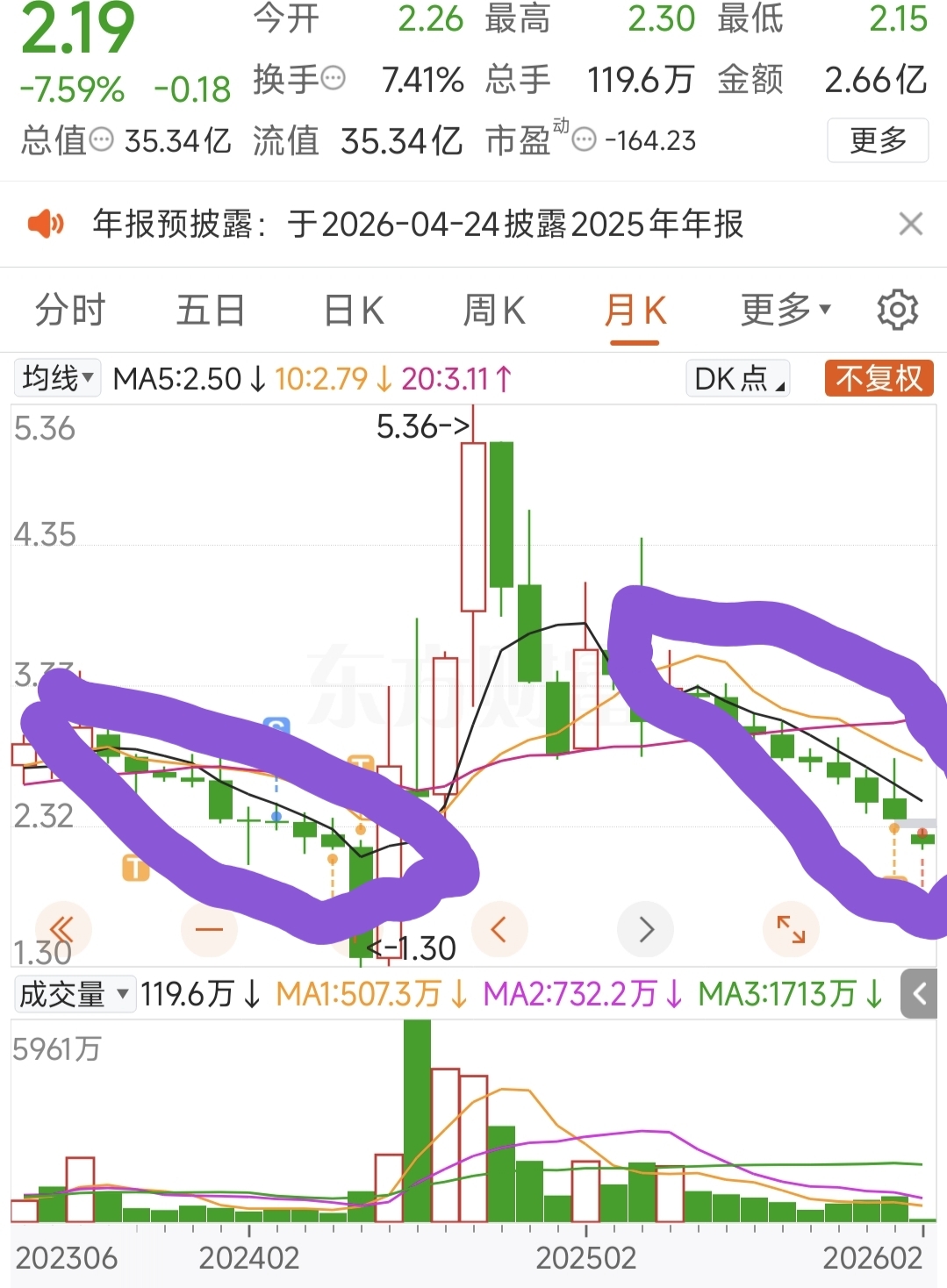947x1288 pixels.
Task: Move chart to next candle
Action: (x=646, y=929)
